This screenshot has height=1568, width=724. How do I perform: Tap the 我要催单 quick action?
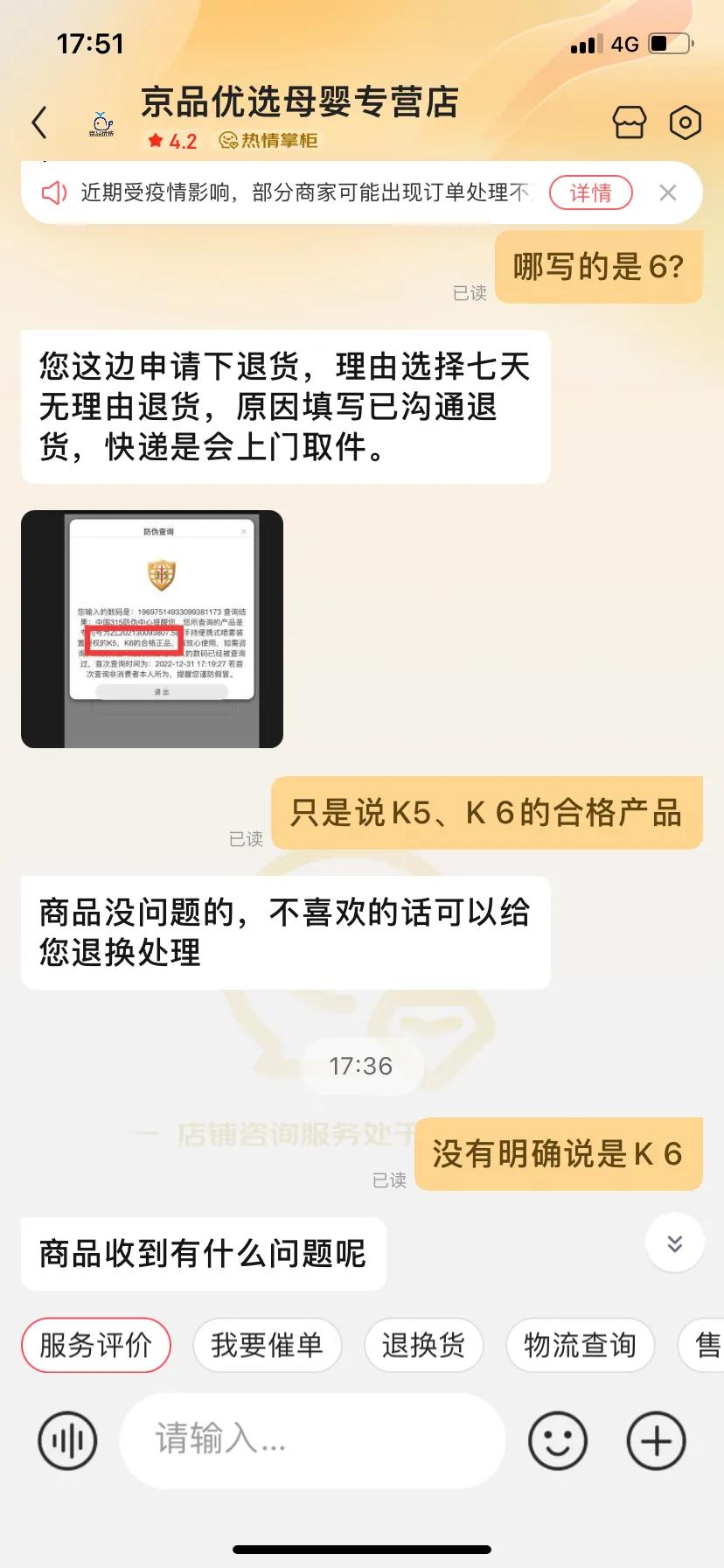(x=267, y=1345)
